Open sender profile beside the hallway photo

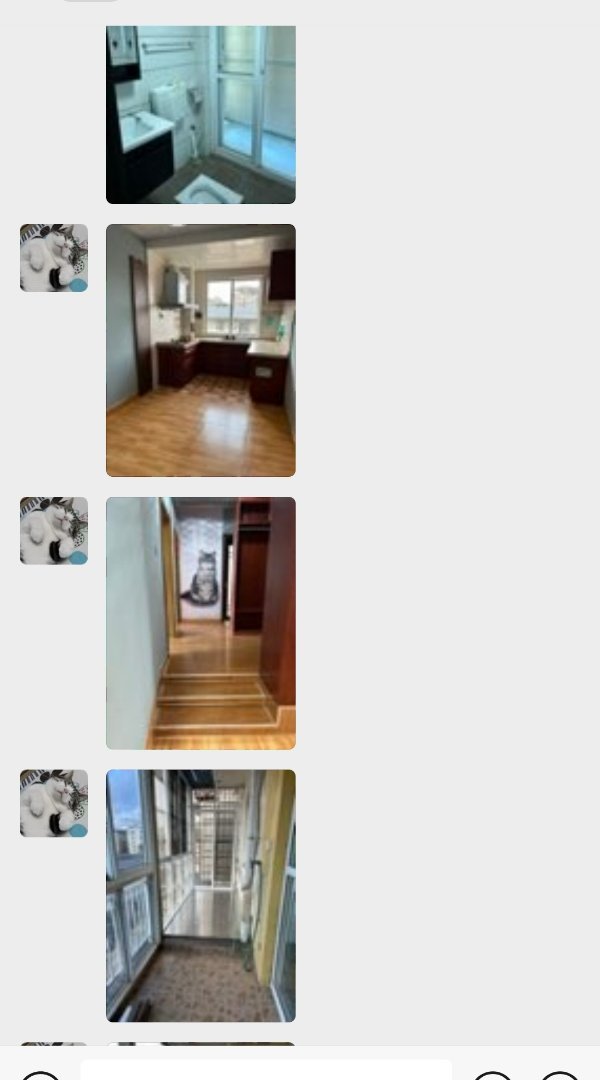[54, 531]
